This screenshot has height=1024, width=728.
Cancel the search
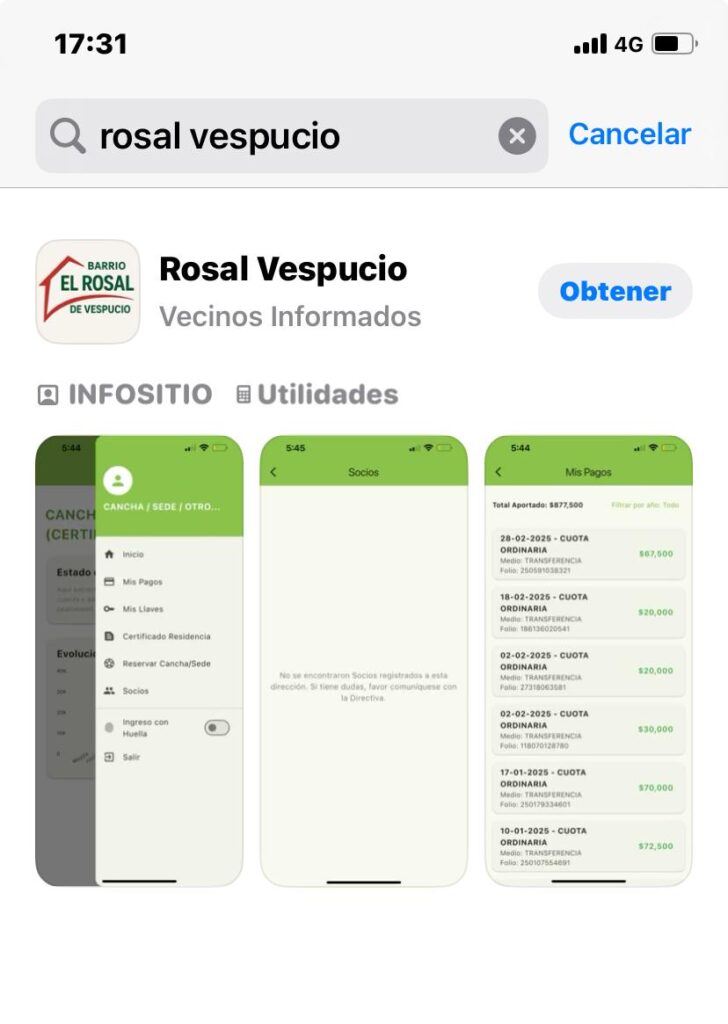click(629, 134)
